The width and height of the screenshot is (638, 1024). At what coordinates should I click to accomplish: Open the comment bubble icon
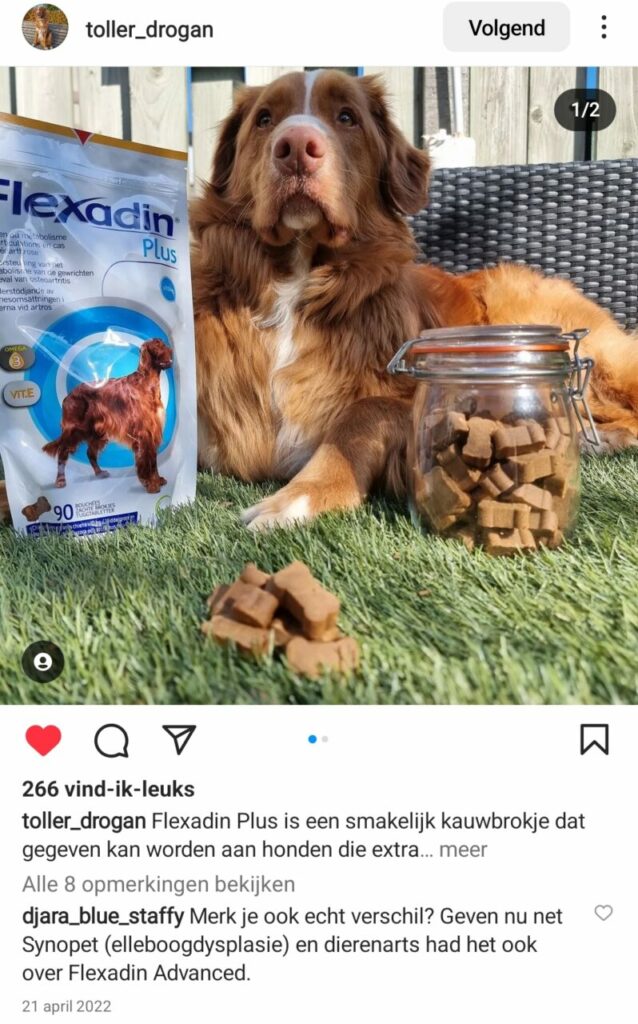coord(111,740)
